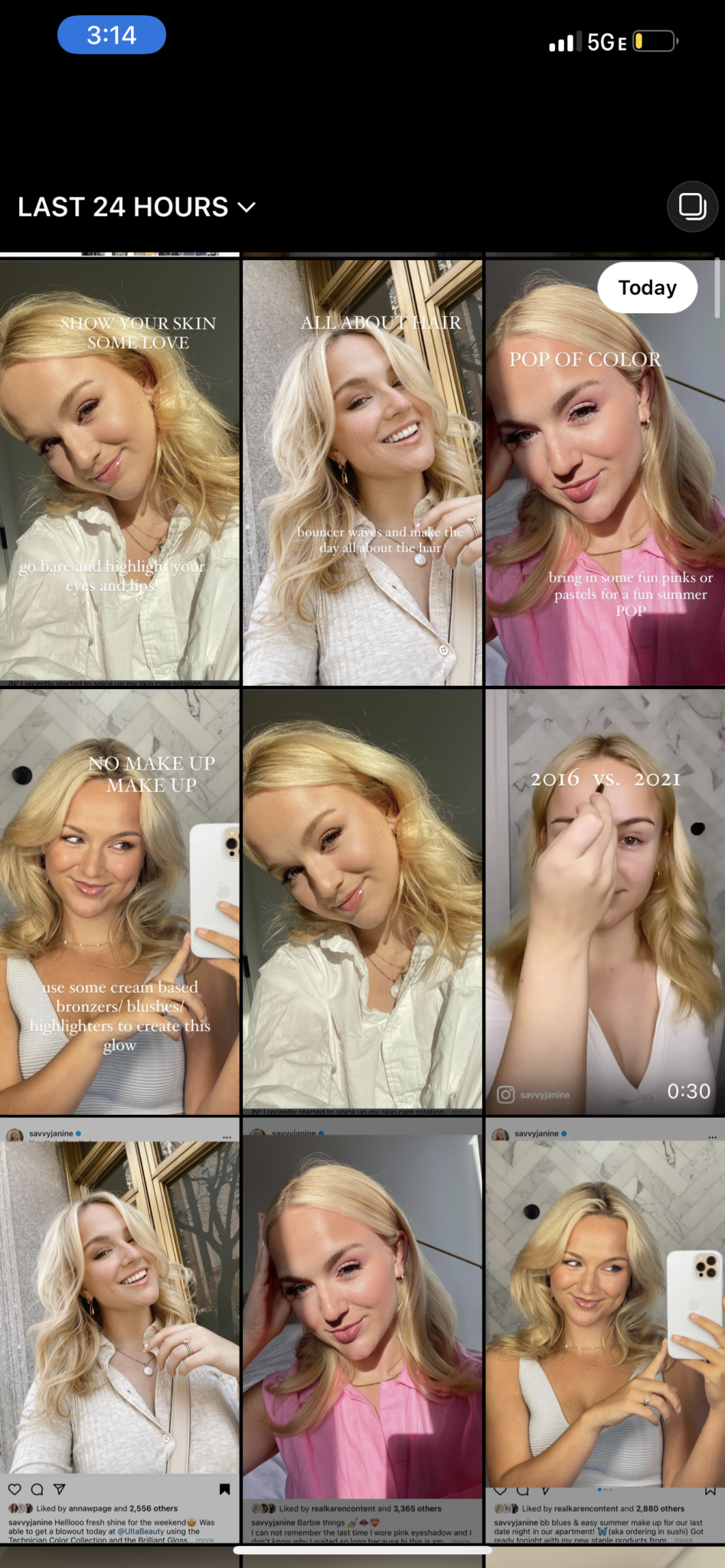Select screenshot with Barbie things caption
Image resolution: width=725 pixels, height=1568 pixels.
click(x=362, y=1331)
